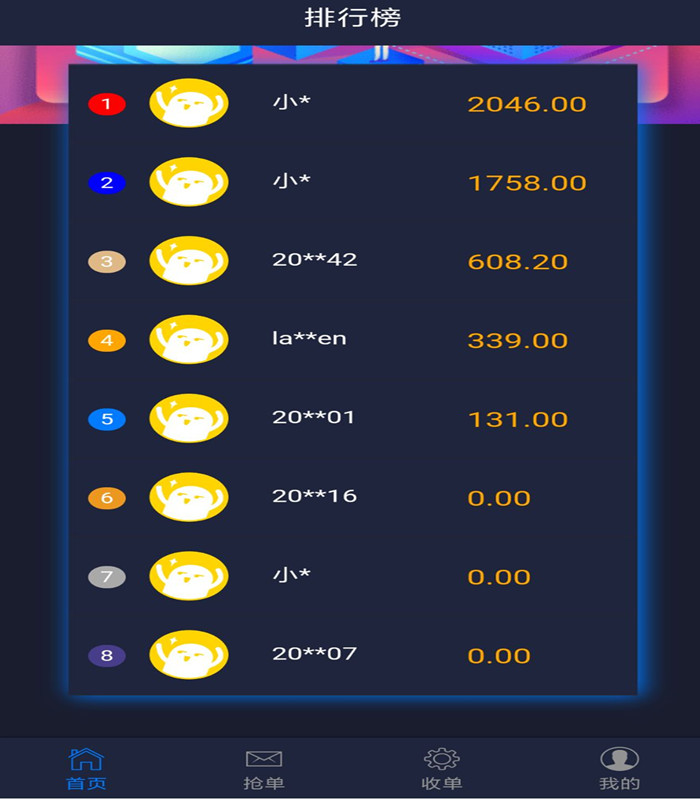Go to the 收单 tab
This screenshot has width=700, height=800.
[x=441, y=769]
